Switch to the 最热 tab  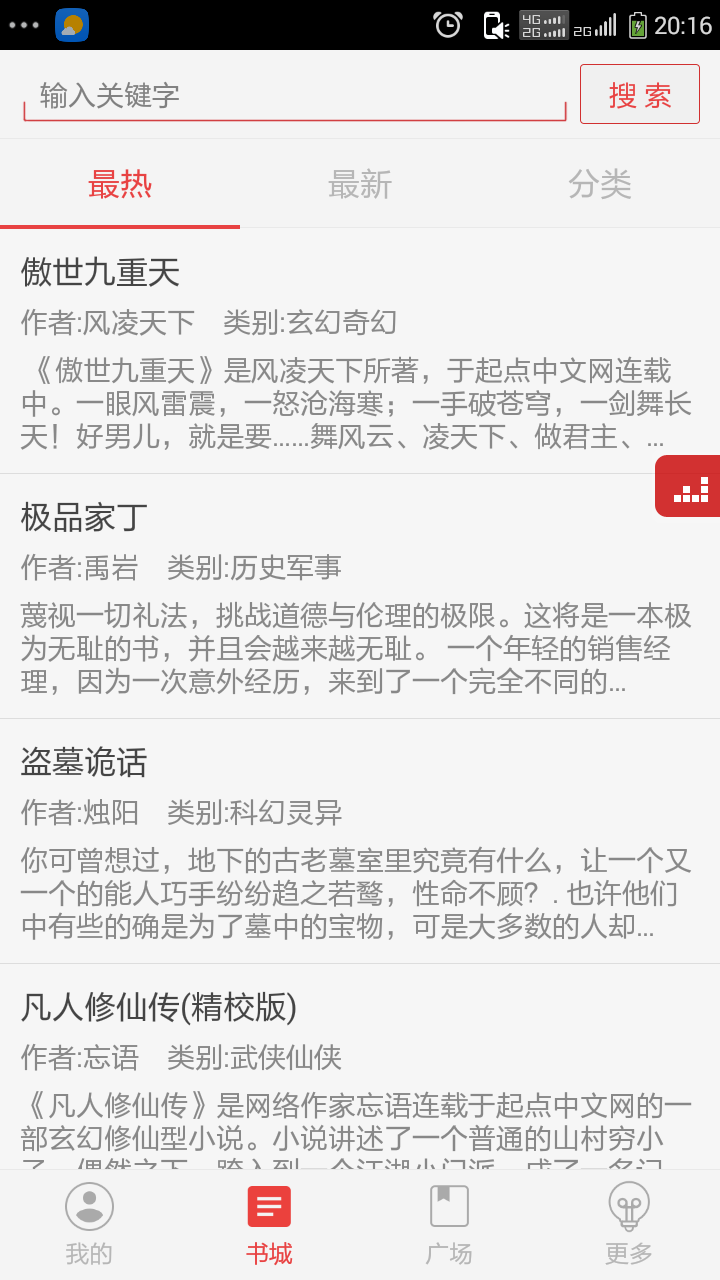tap(120, 185)
